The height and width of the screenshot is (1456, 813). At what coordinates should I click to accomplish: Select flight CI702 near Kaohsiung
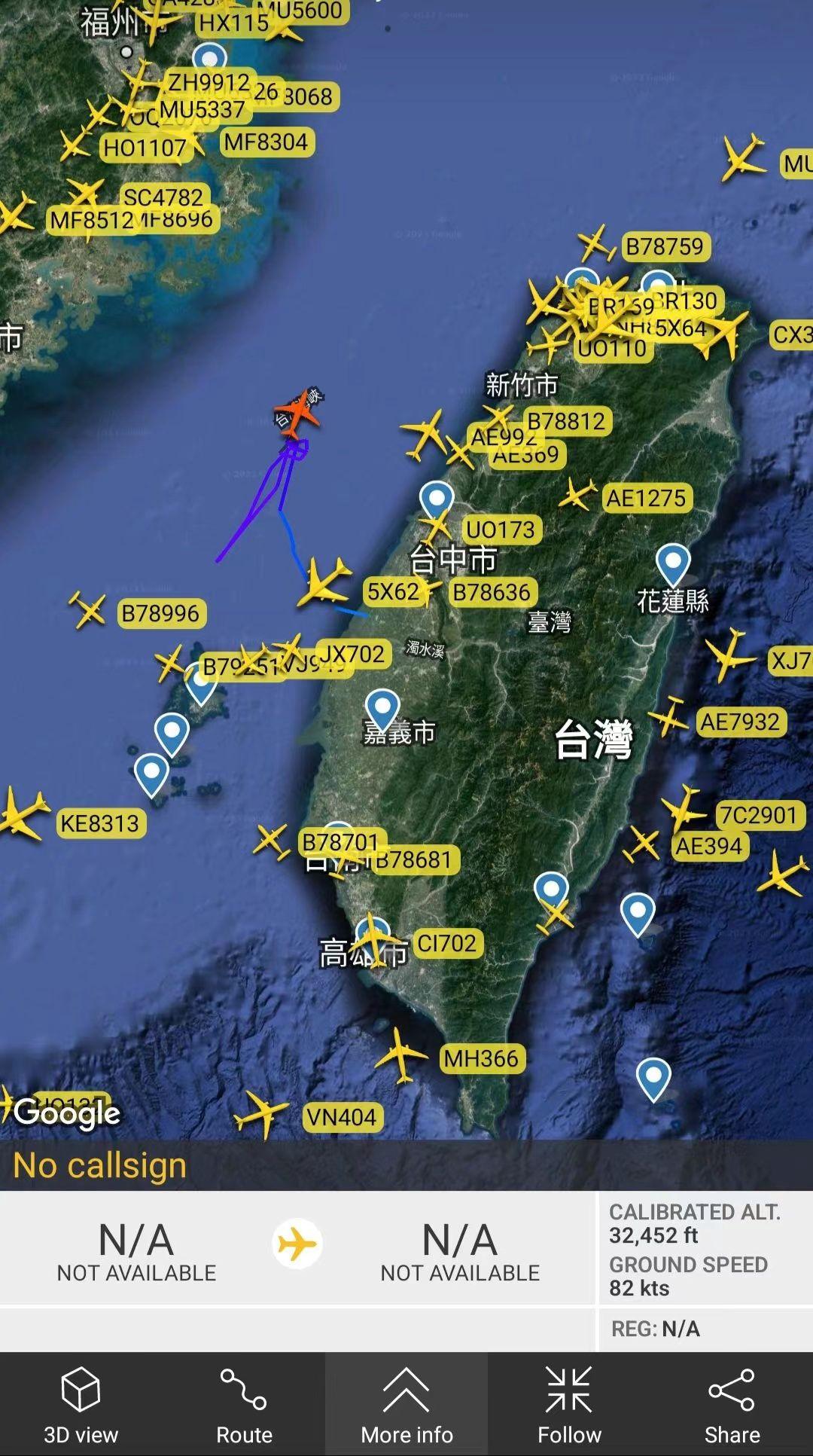click(x=447, y=943)
